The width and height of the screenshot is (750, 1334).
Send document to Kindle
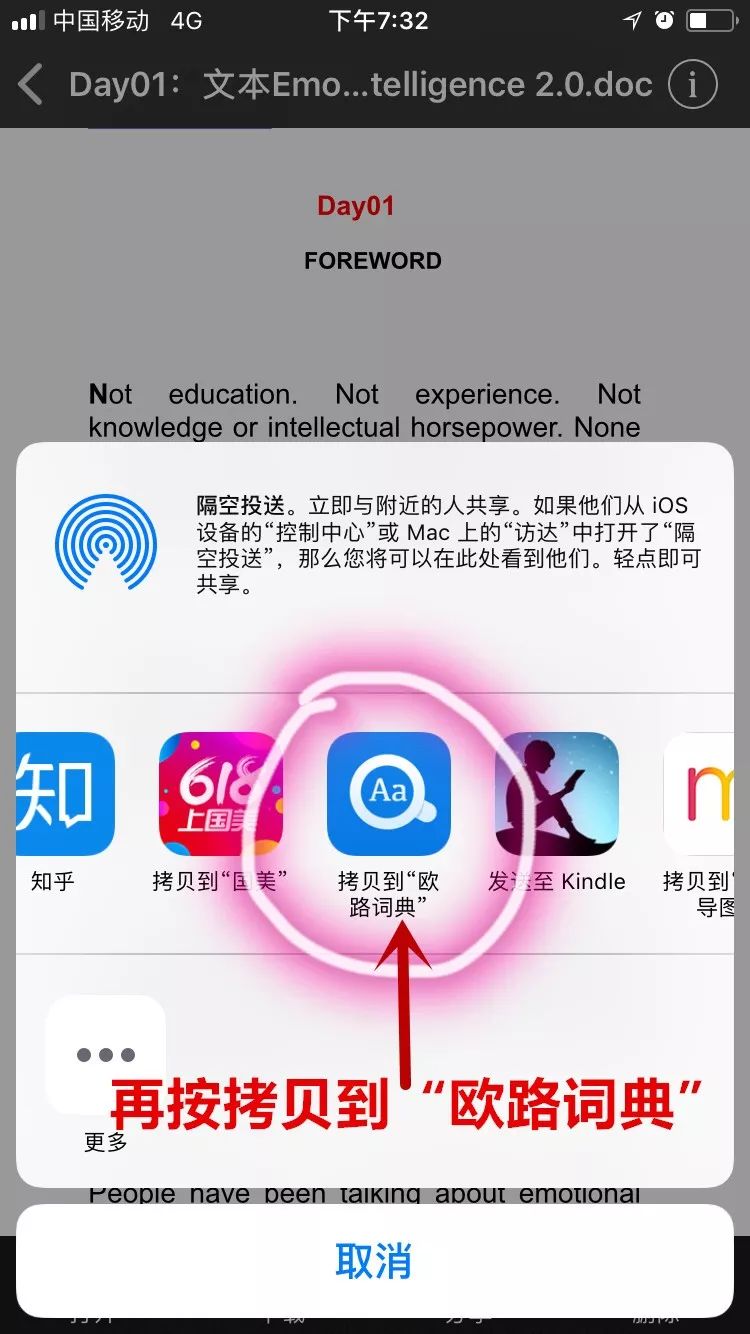(x=557, y=793)
